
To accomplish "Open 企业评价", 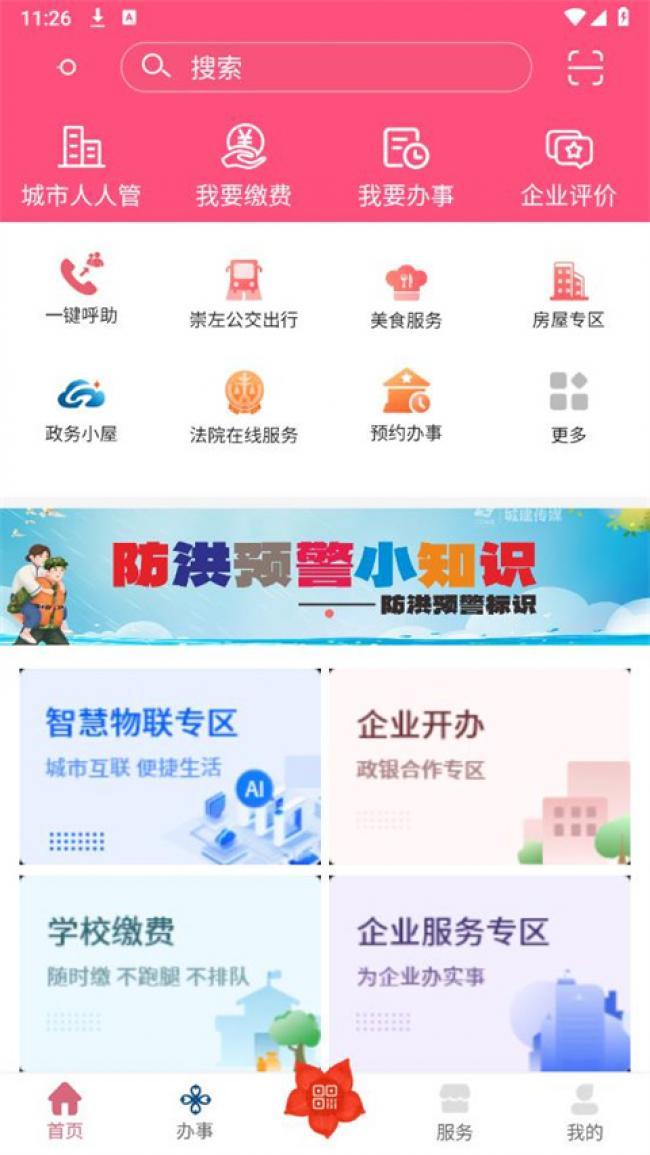I will [x=568, y=166].
